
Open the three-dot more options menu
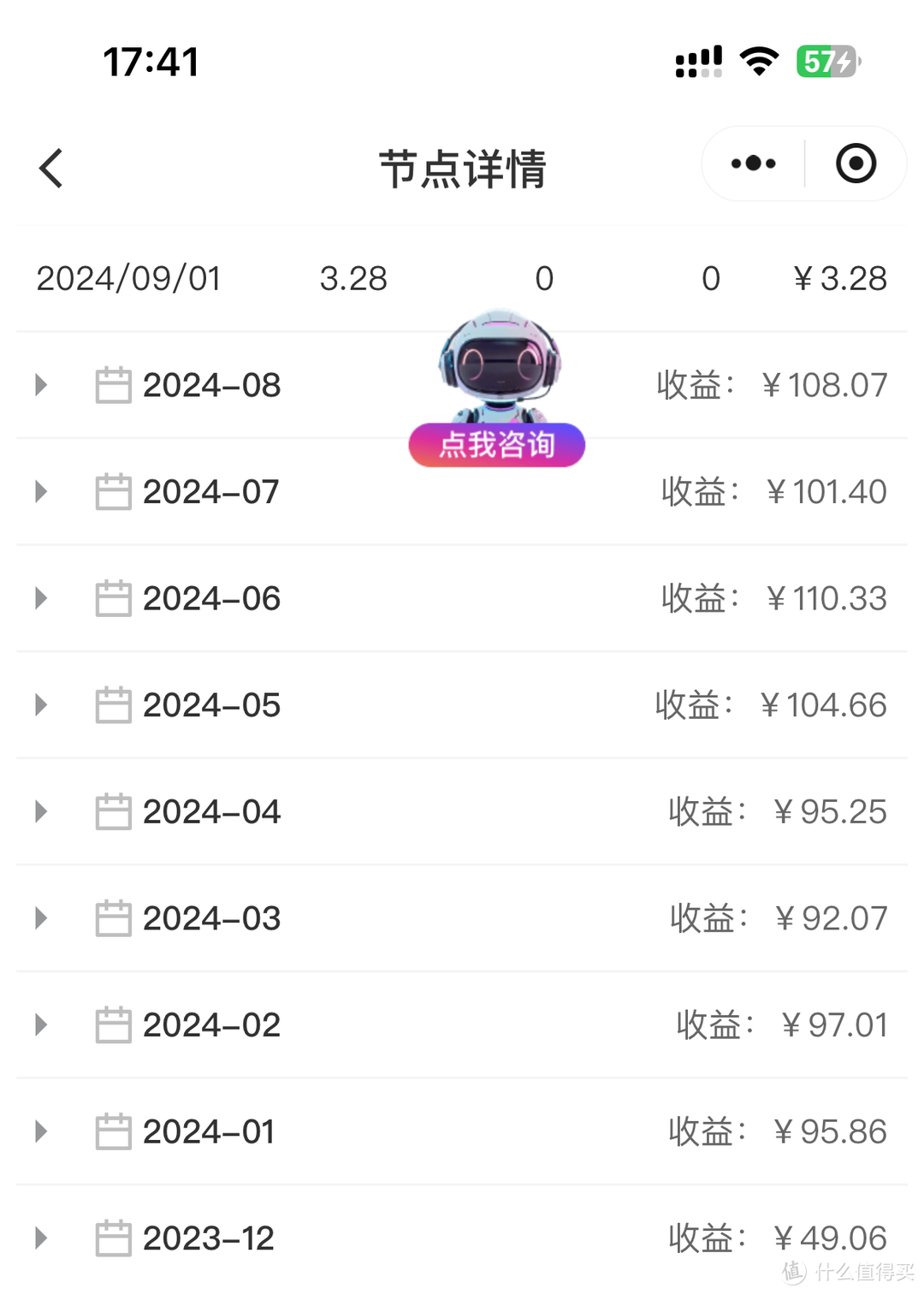(x=750, y=163)
